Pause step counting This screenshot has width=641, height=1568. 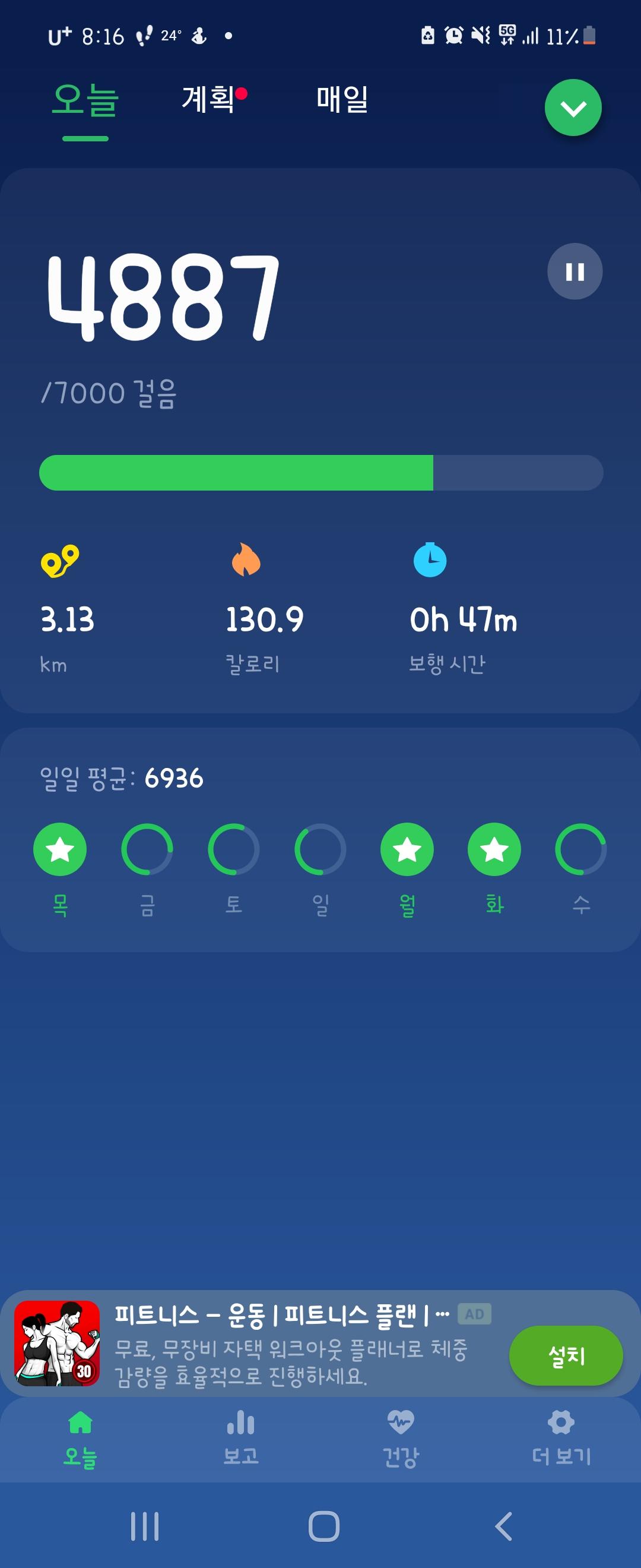click(x=574, y=271)
